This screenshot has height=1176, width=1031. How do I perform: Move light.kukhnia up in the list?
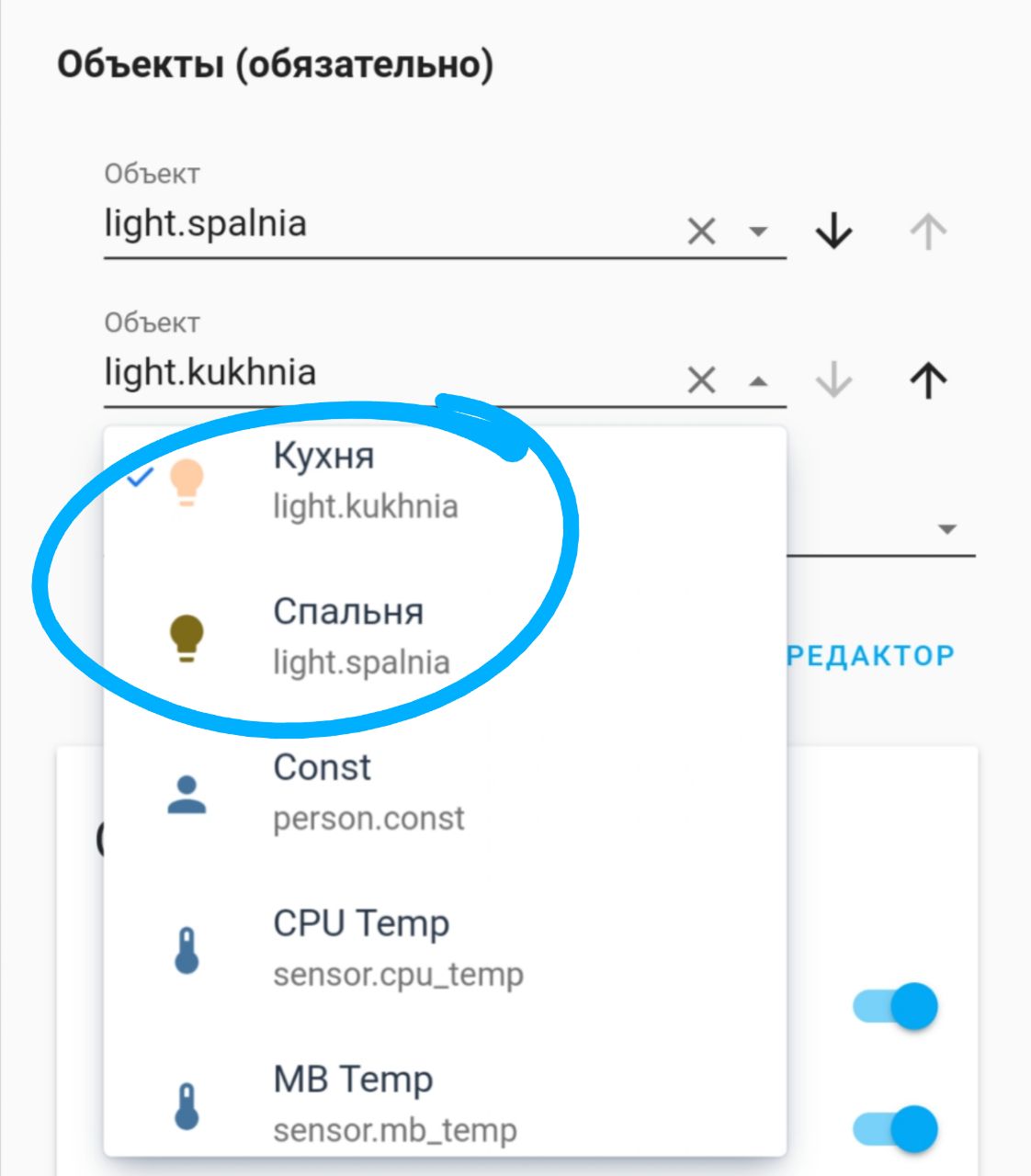pos(928,379)
